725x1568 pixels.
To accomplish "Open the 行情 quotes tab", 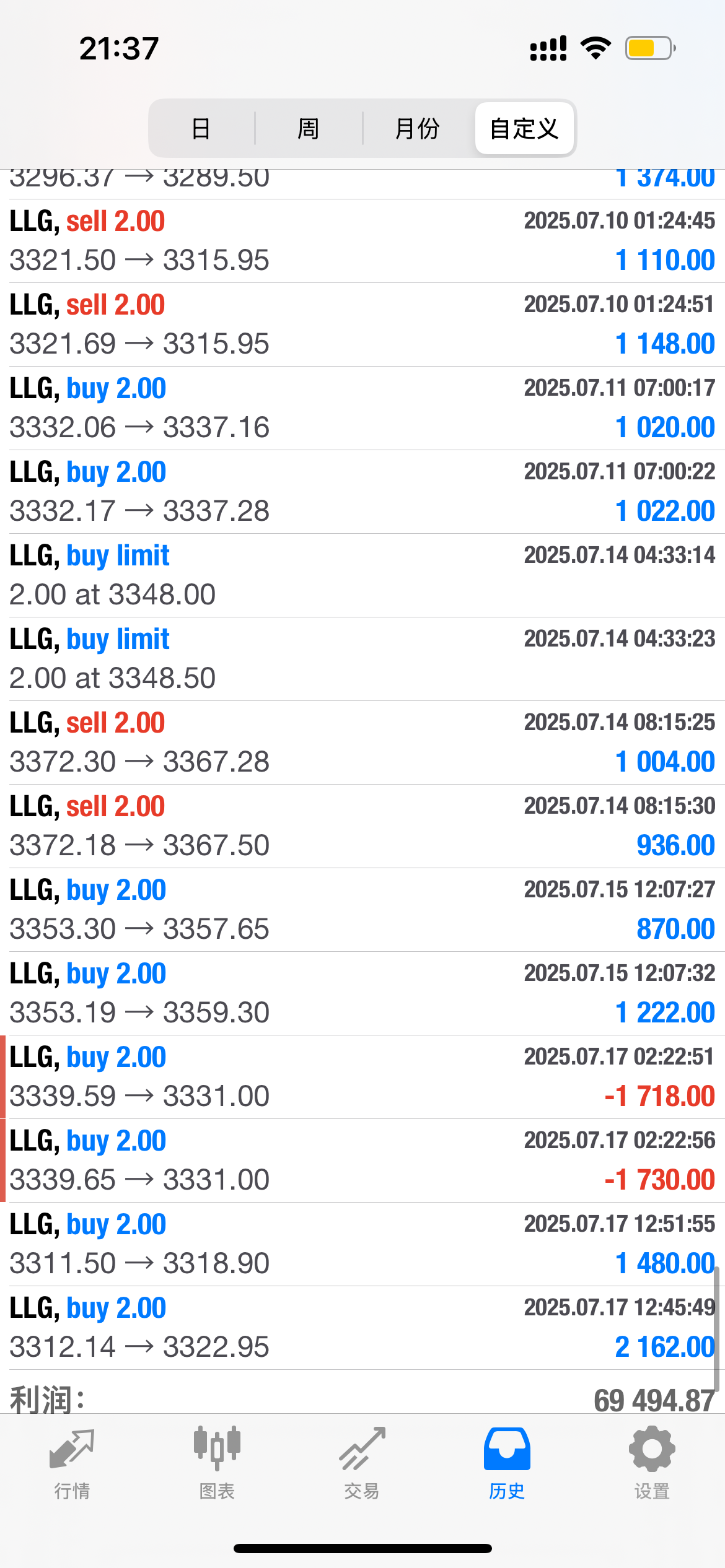I will click(72, 1463).
